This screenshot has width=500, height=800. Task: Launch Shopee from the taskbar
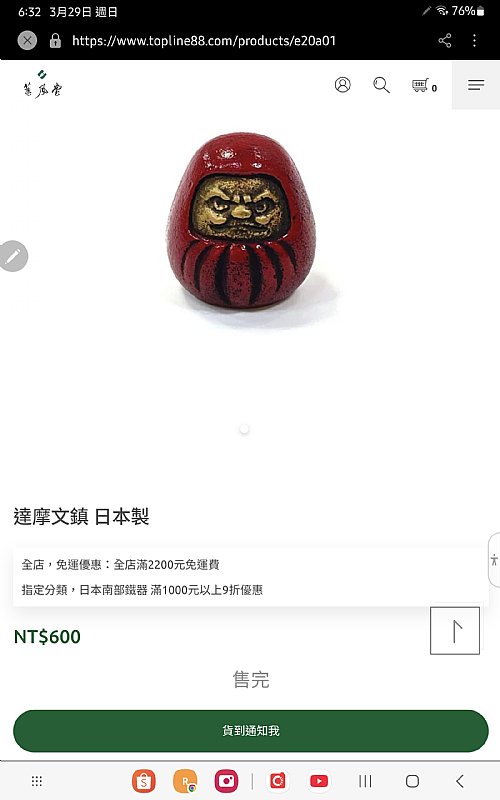click(x=144, y=781)
